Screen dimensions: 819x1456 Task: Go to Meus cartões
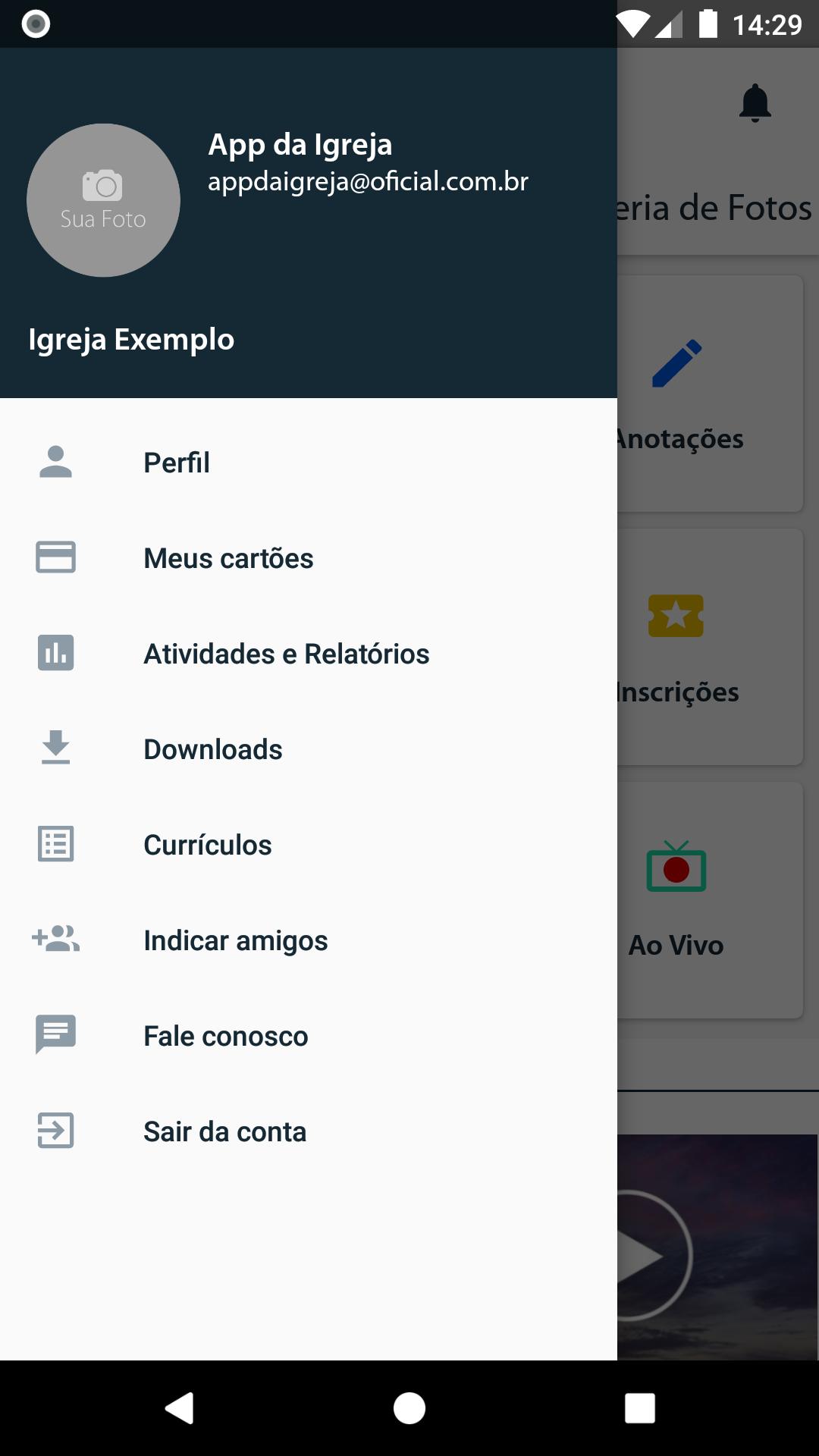click(x=228, y=558)
